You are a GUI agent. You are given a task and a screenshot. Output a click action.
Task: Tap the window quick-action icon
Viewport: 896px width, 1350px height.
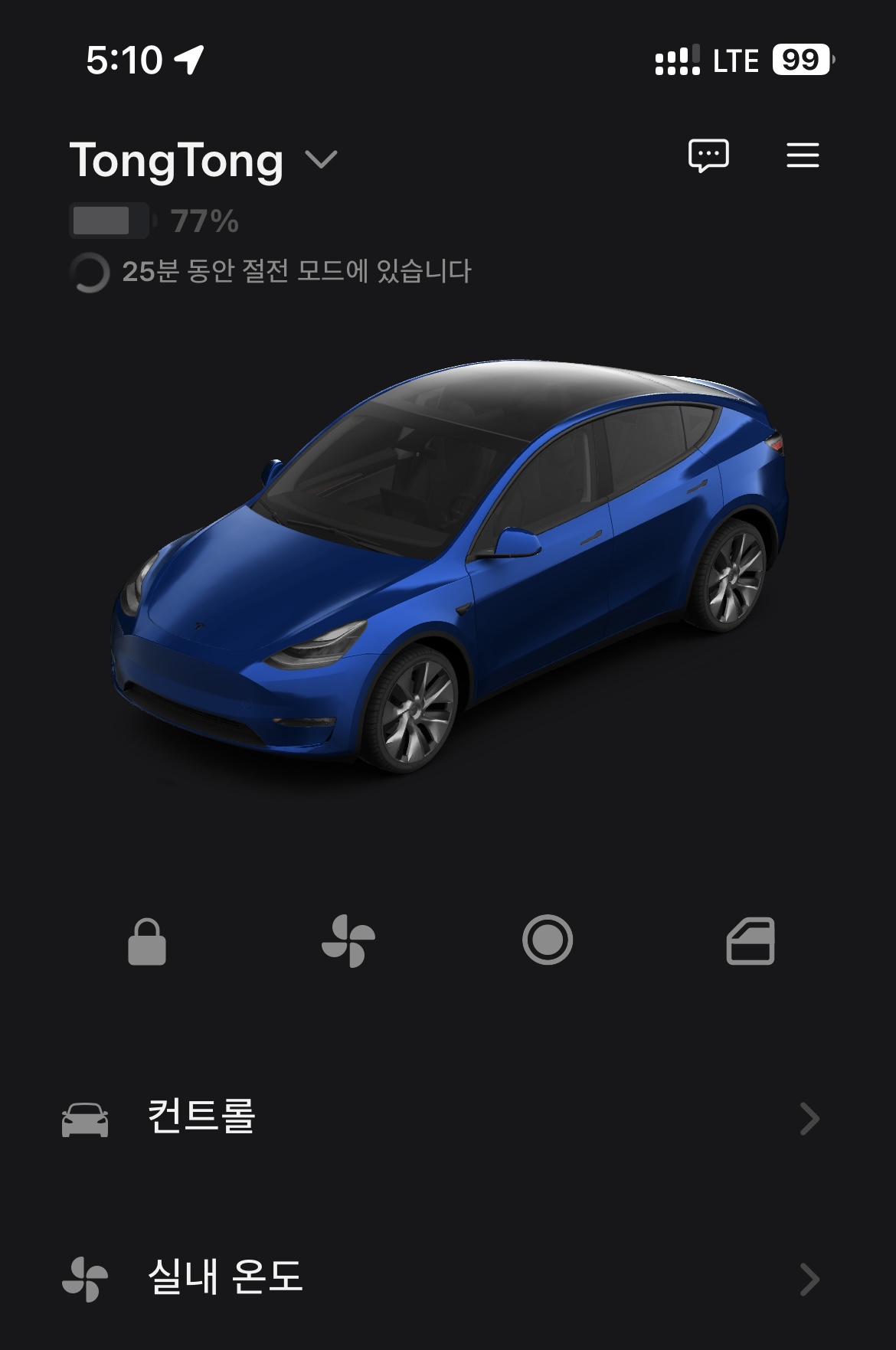click(x=750, y=941)
